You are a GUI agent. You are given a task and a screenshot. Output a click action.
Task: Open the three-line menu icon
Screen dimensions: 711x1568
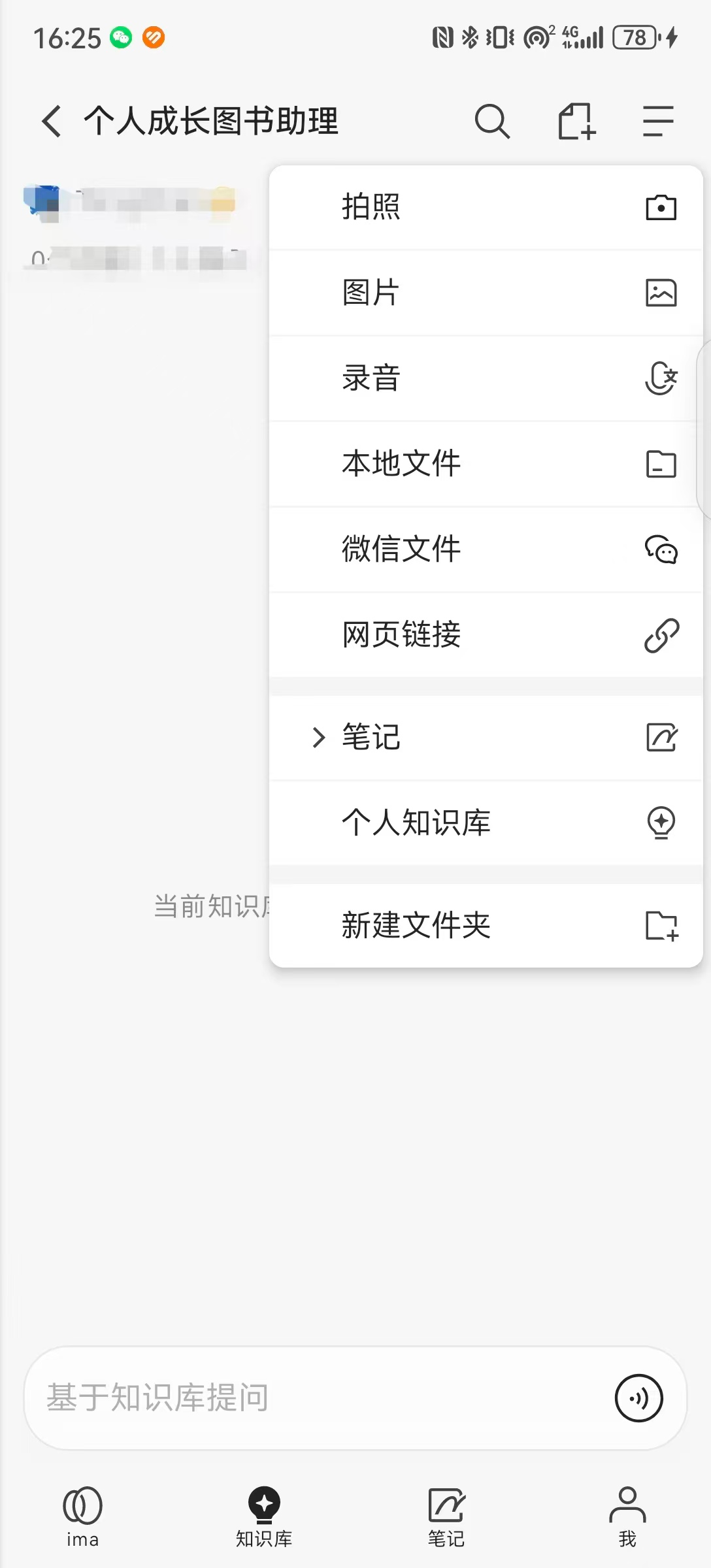point(657,122)
